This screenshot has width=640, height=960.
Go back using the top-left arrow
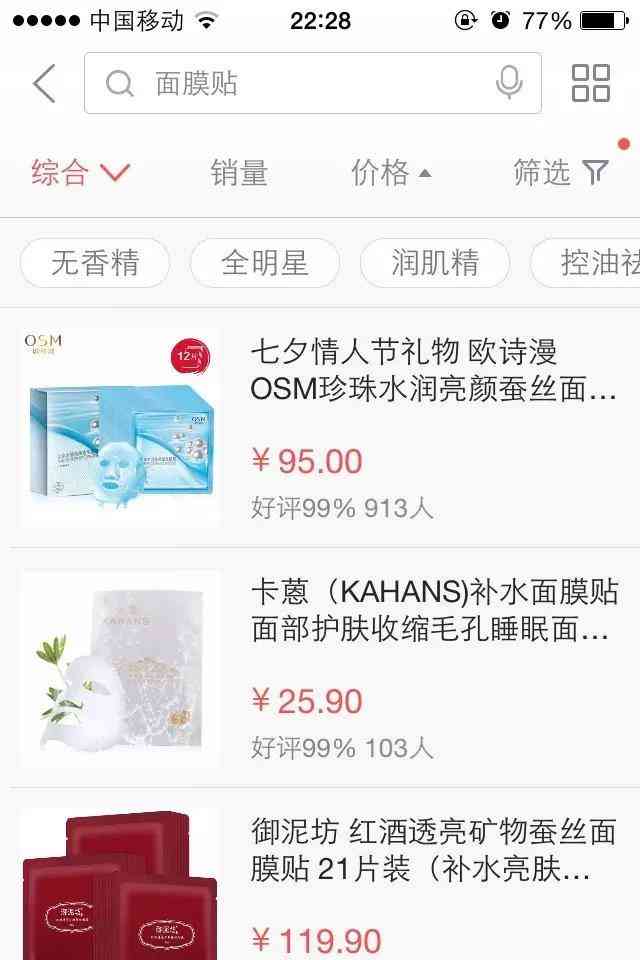click(x=44, y=84)
